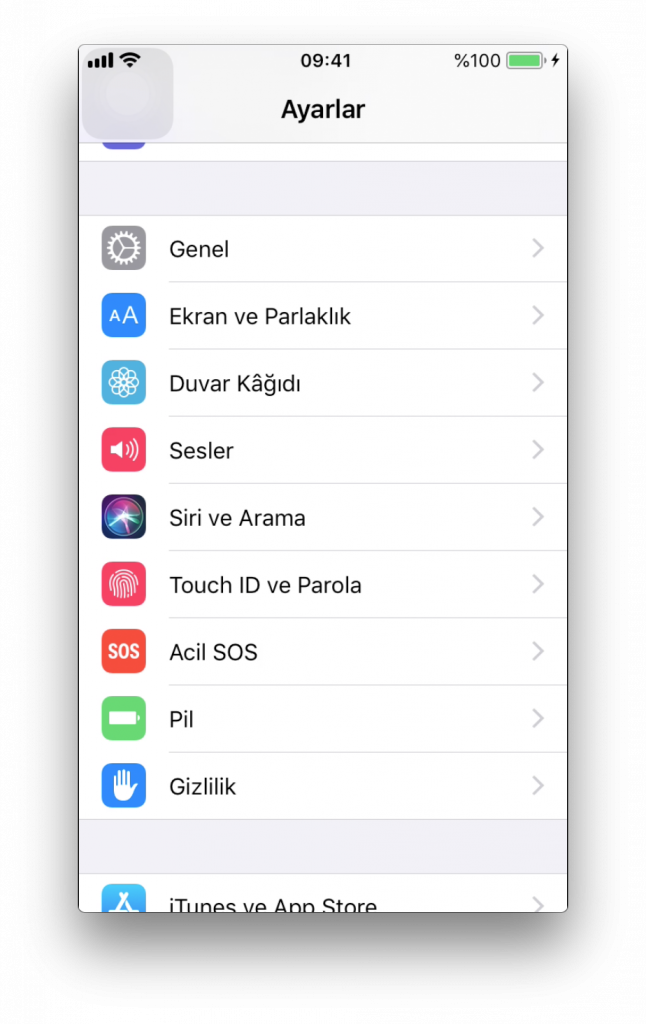Viewport: 646px width, 1024px height.
Task: Open Ekran ve Parlaklık settings
Action: click(322, 316)
